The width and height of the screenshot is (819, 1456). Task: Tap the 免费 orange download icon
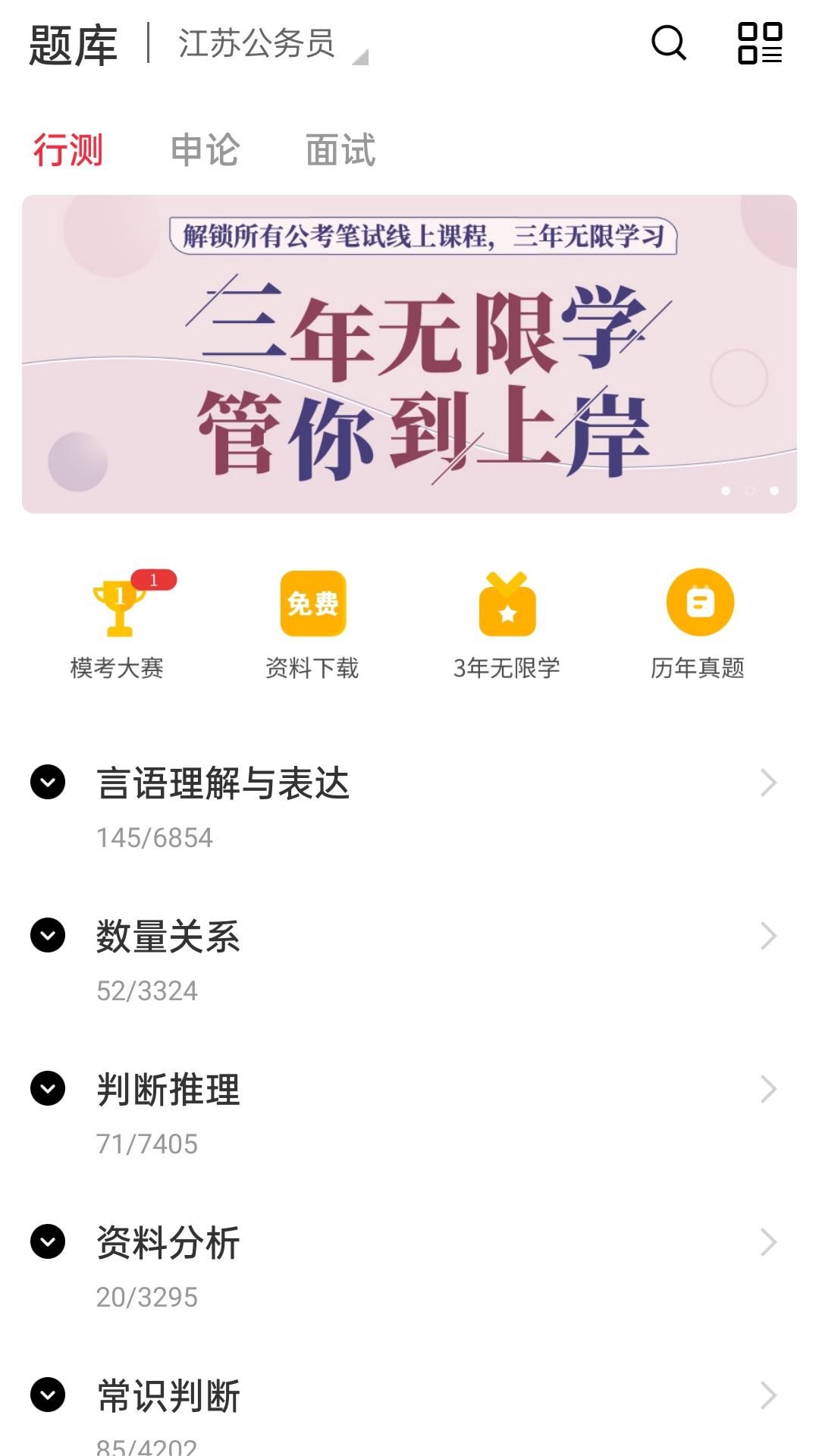tap(312, 603)
